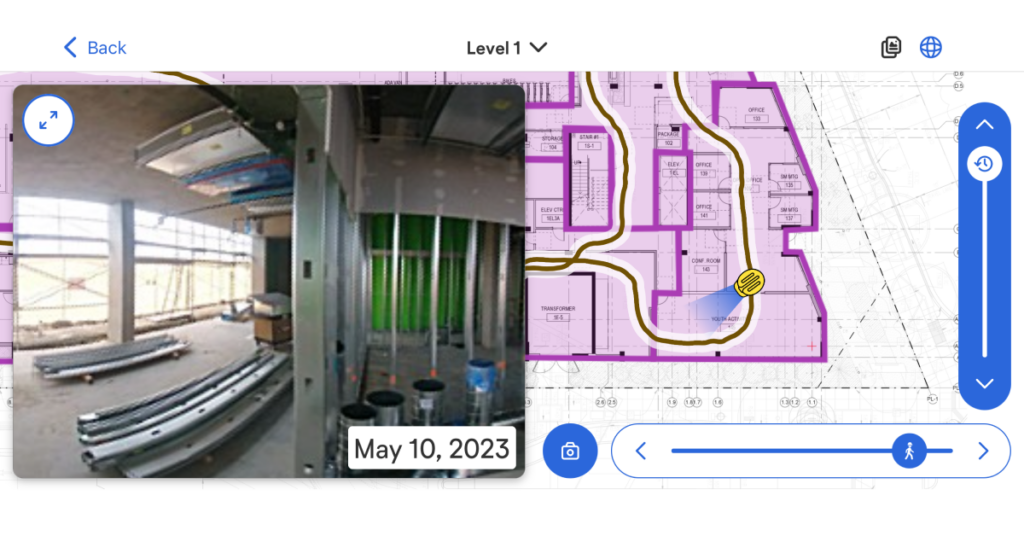This screenshot has width=1024, height=536.
Task: Tap the up chevron on date slider
Action: (984, 125)
